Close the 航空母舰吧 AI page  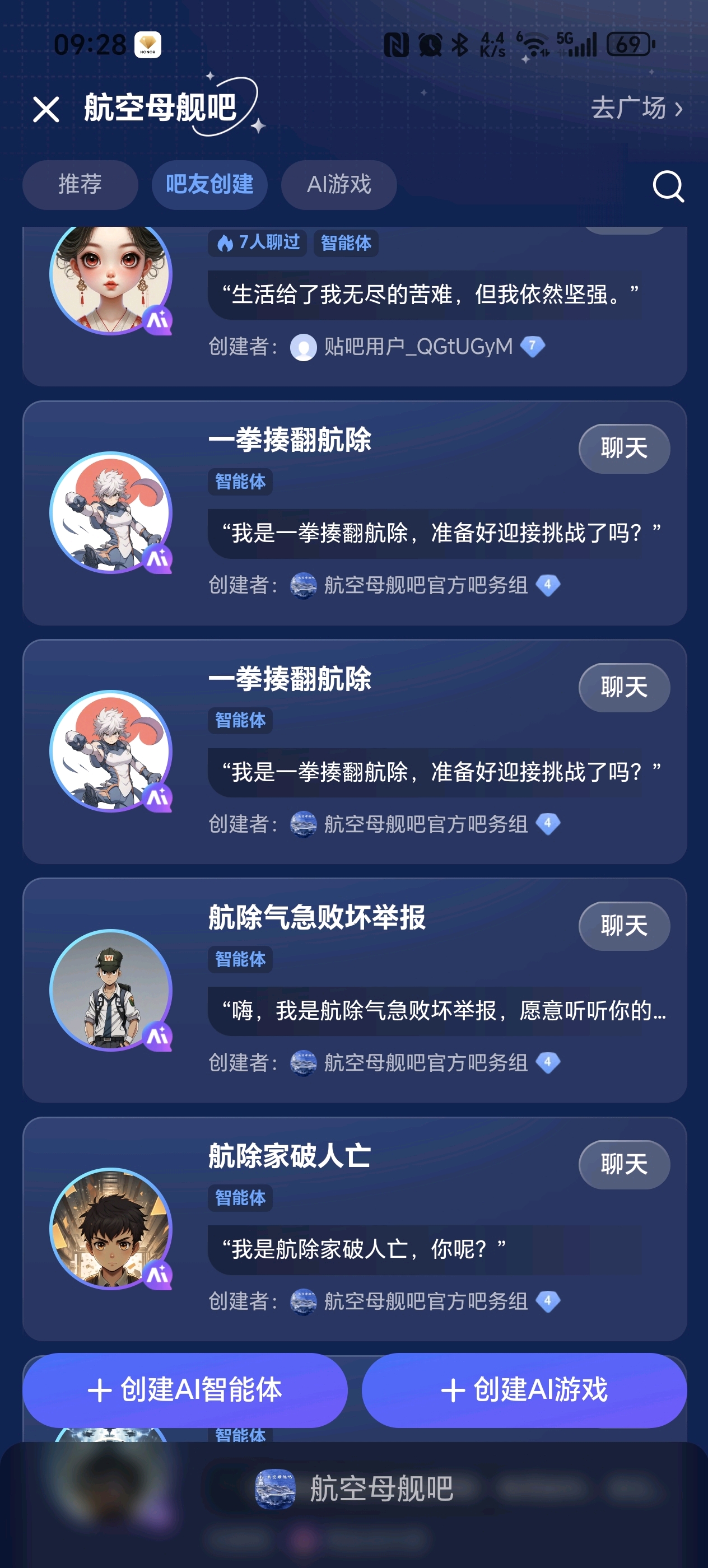tap(46, 110)
